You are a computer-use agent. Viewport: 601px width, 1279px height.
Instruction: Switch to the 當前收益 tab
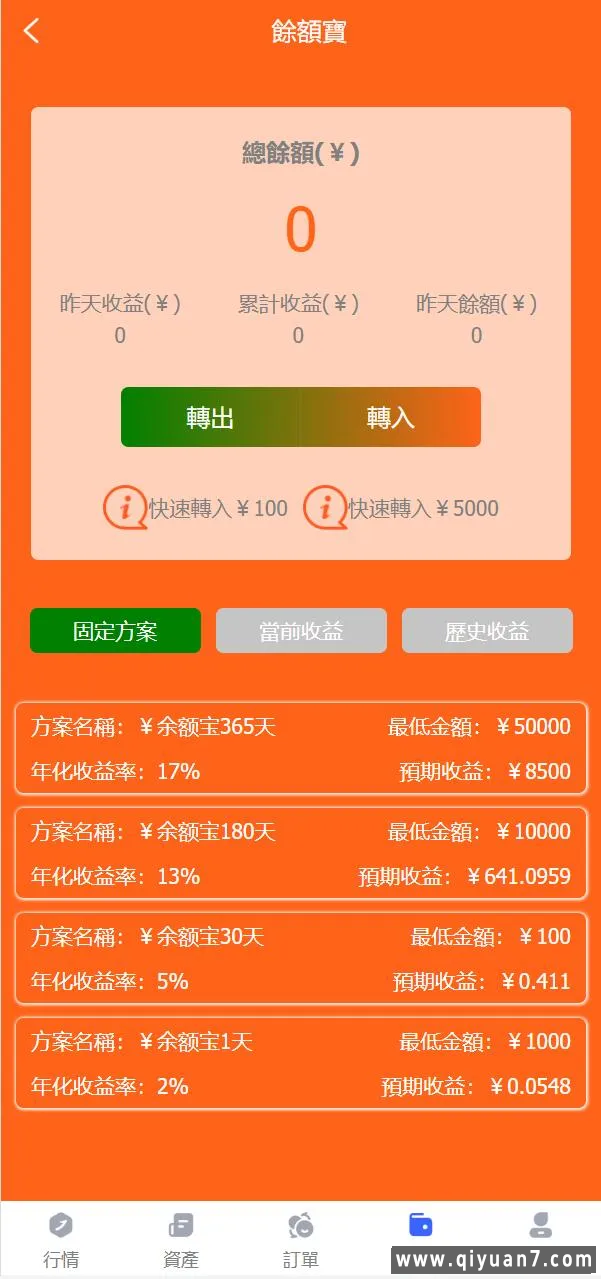coord(301,631)
